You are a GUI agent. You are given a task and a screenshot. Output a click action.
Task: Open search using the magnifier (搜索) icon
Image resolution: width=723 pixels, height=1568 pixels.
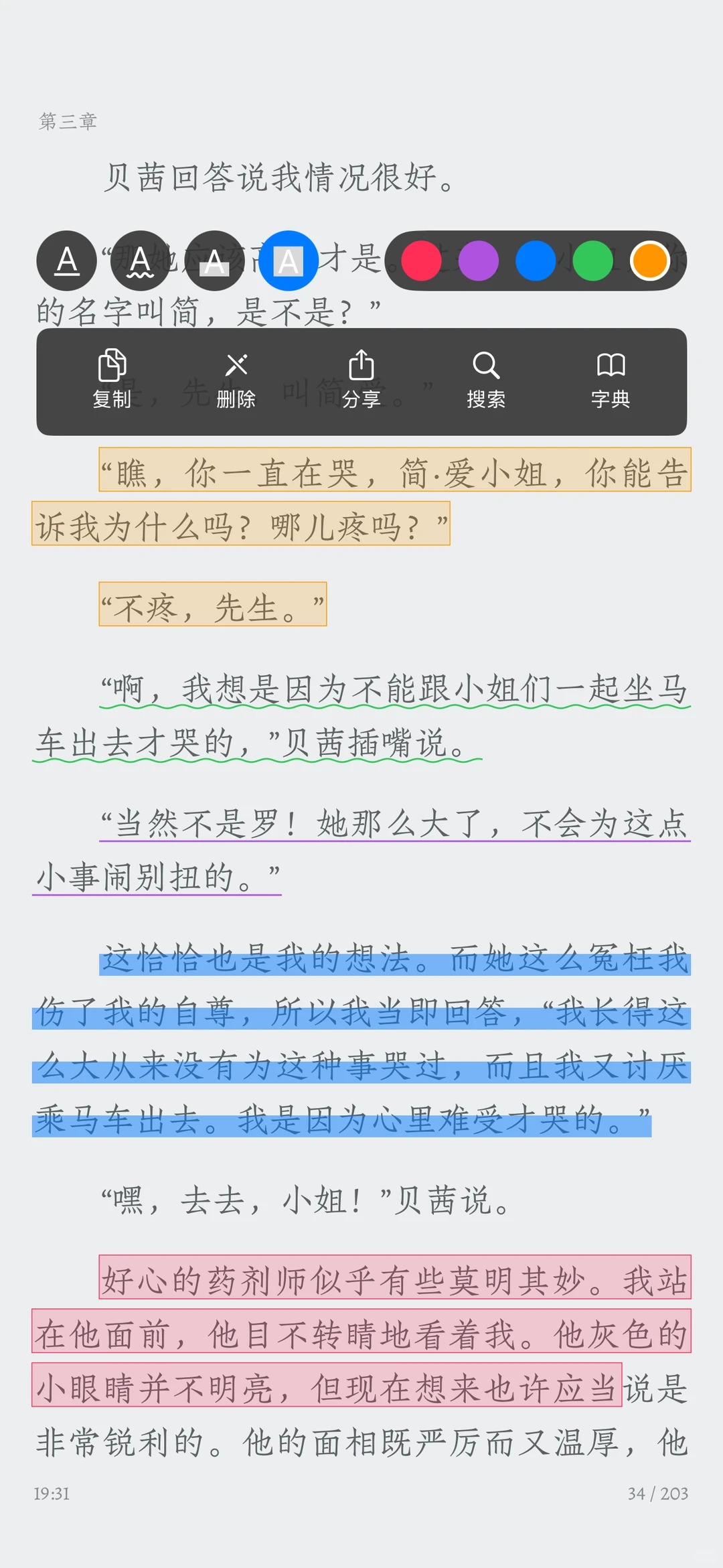[487, 366]
